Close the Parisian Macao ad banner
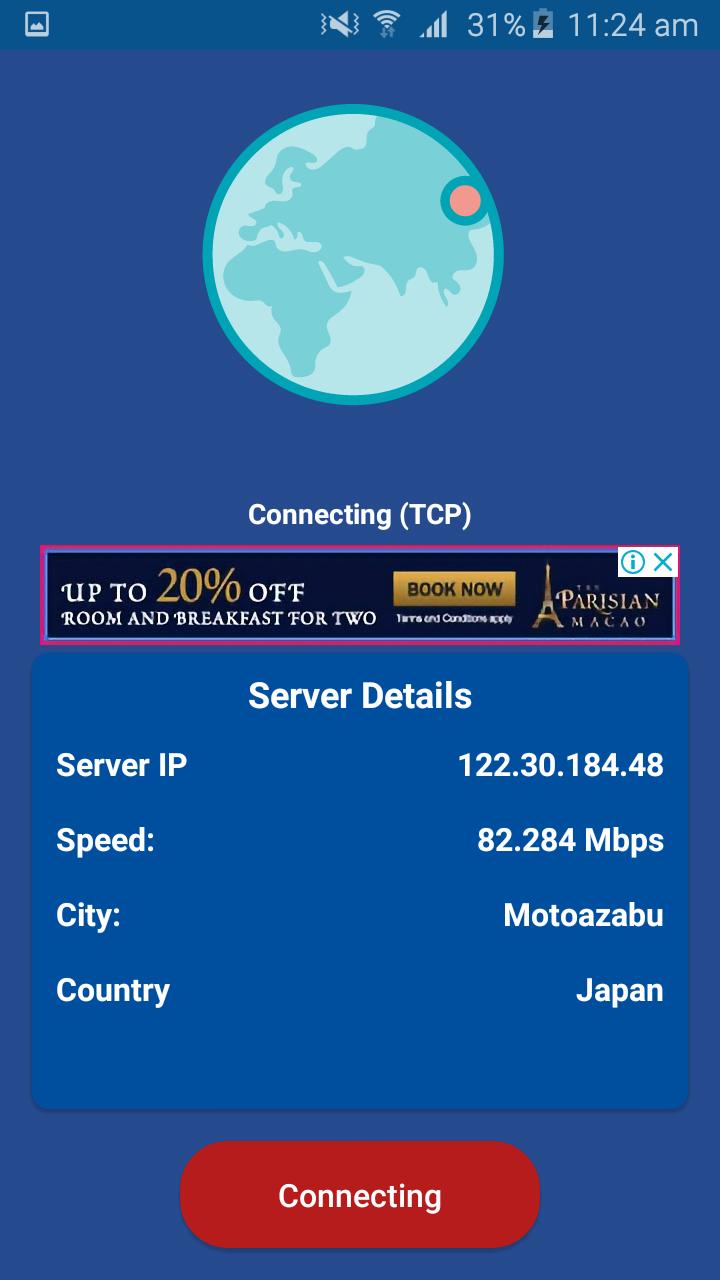720x1280 pixels. (663, 562)
